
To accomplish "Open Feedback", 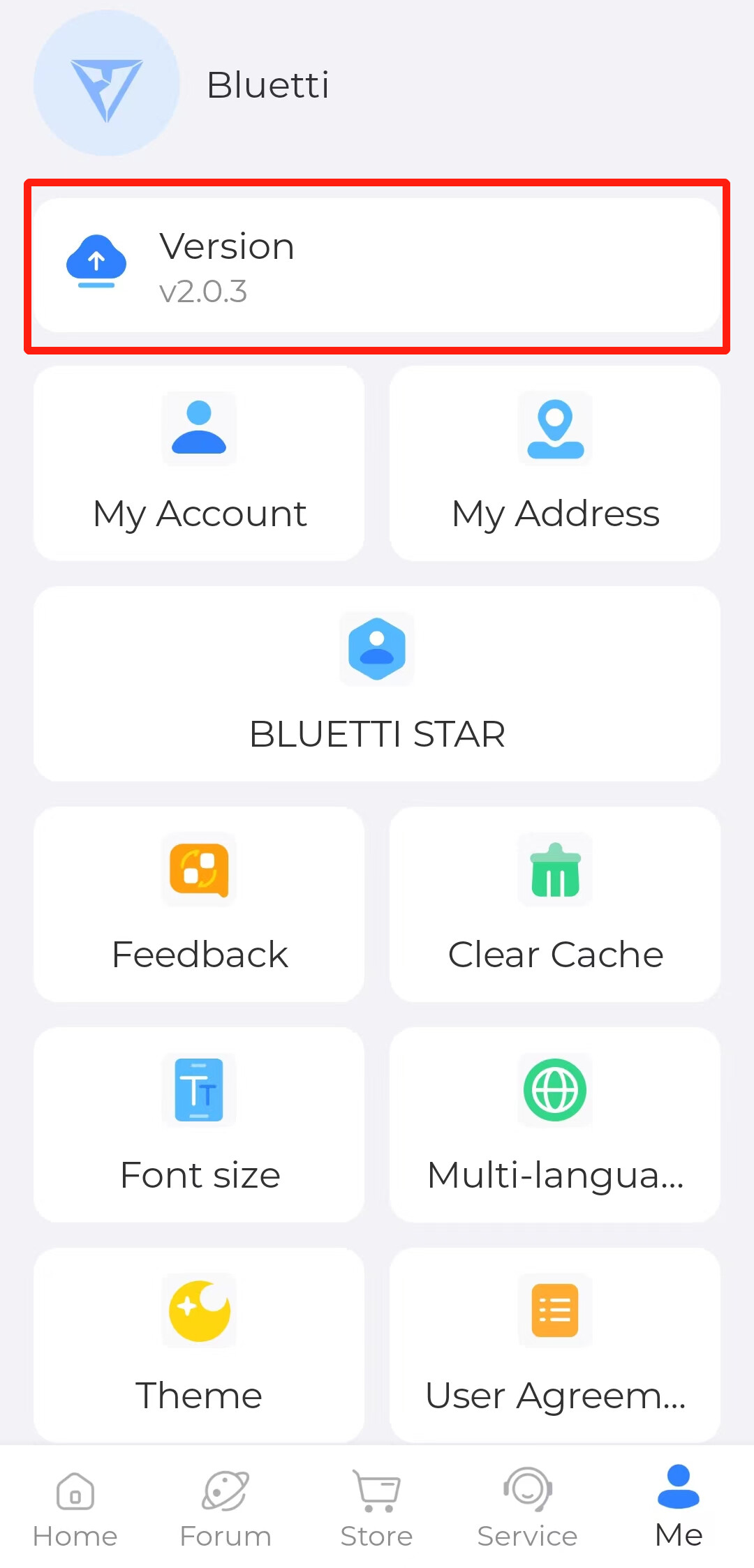I will click(199, 904).
